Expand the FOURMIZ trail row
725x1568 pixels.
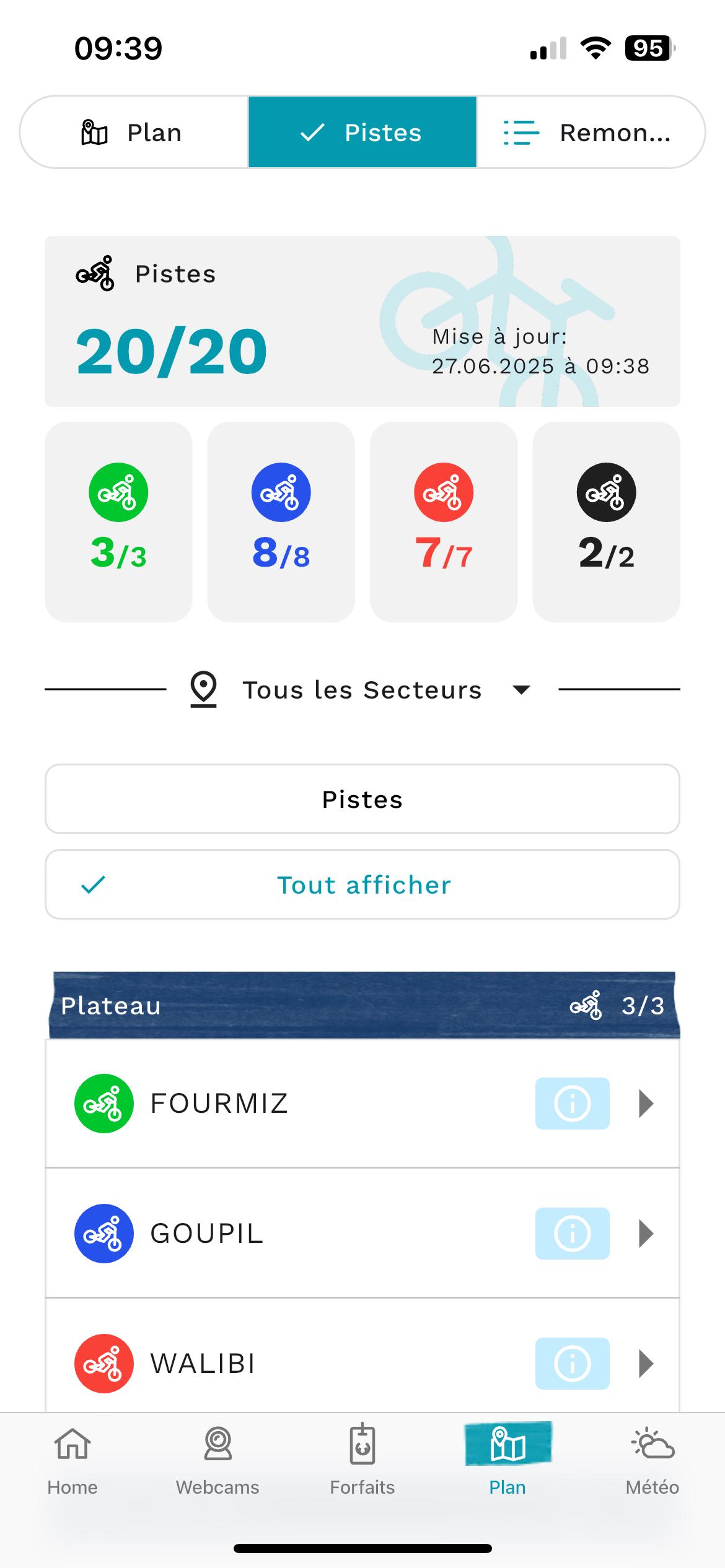tap(646, 1104)
